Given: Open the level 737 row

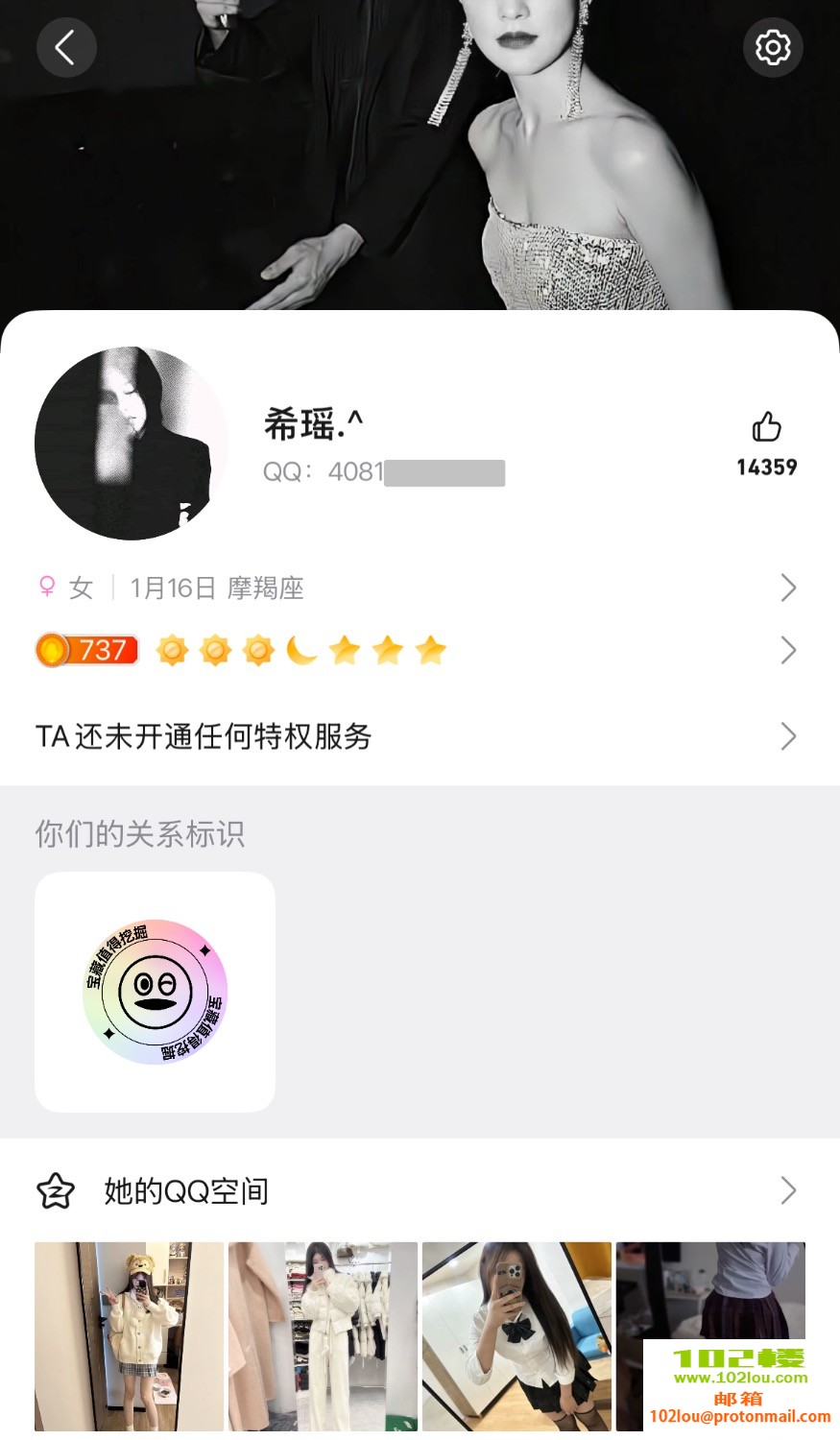Looking at the screenshot, I should click(x=419, y=651).
